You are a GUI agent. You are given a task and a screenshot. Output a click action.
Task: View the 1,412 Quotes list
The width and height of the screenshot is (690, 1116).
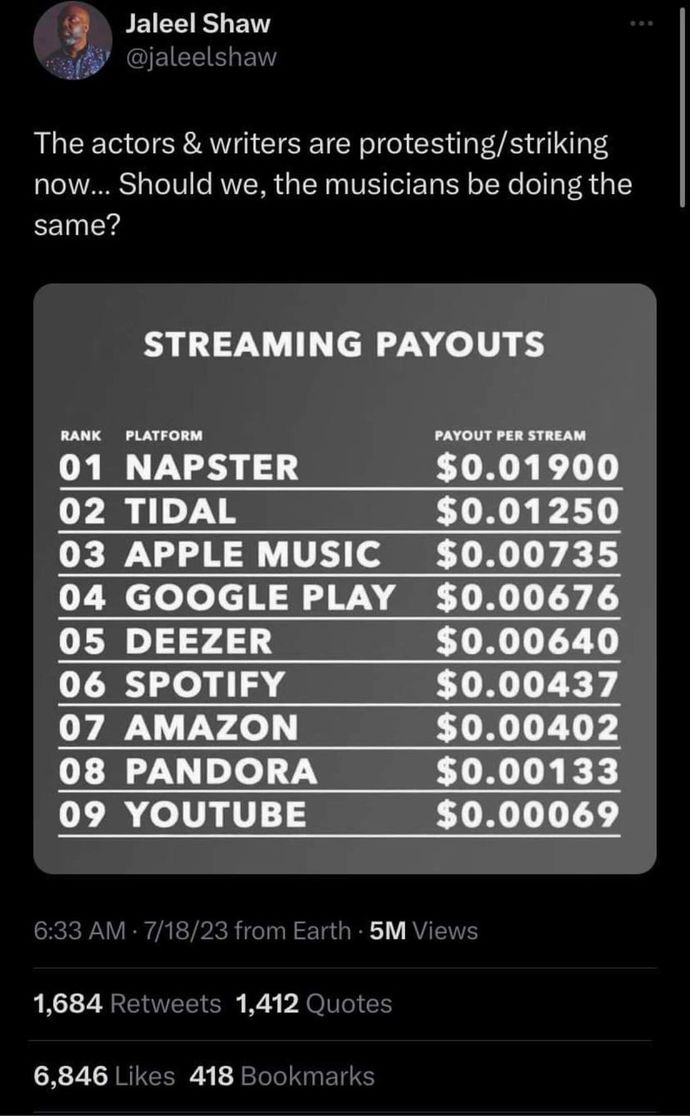click(314, 1003)
